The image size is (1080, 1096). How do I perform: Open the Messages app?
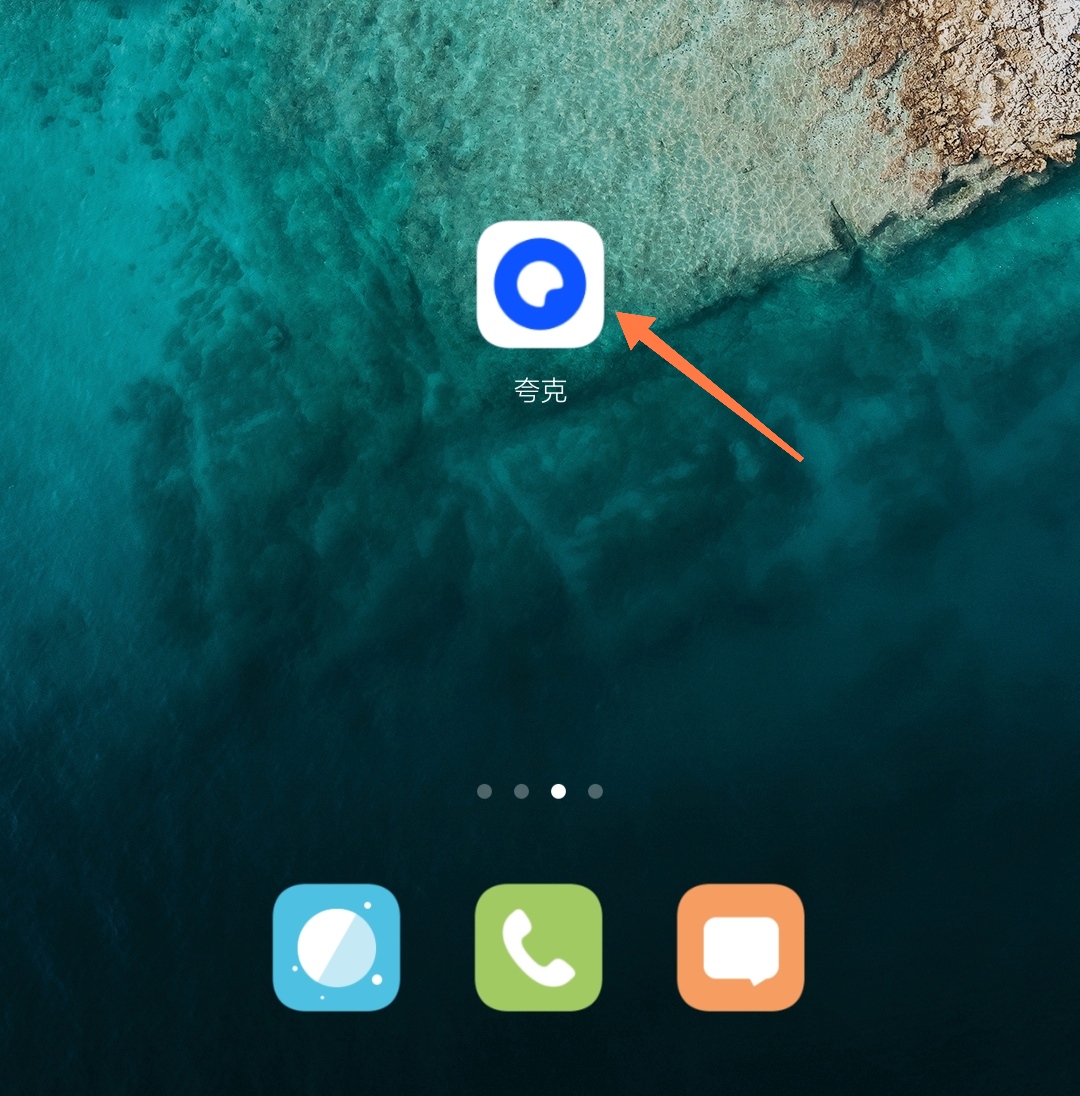pyautogui.click(x=740, y=947)
